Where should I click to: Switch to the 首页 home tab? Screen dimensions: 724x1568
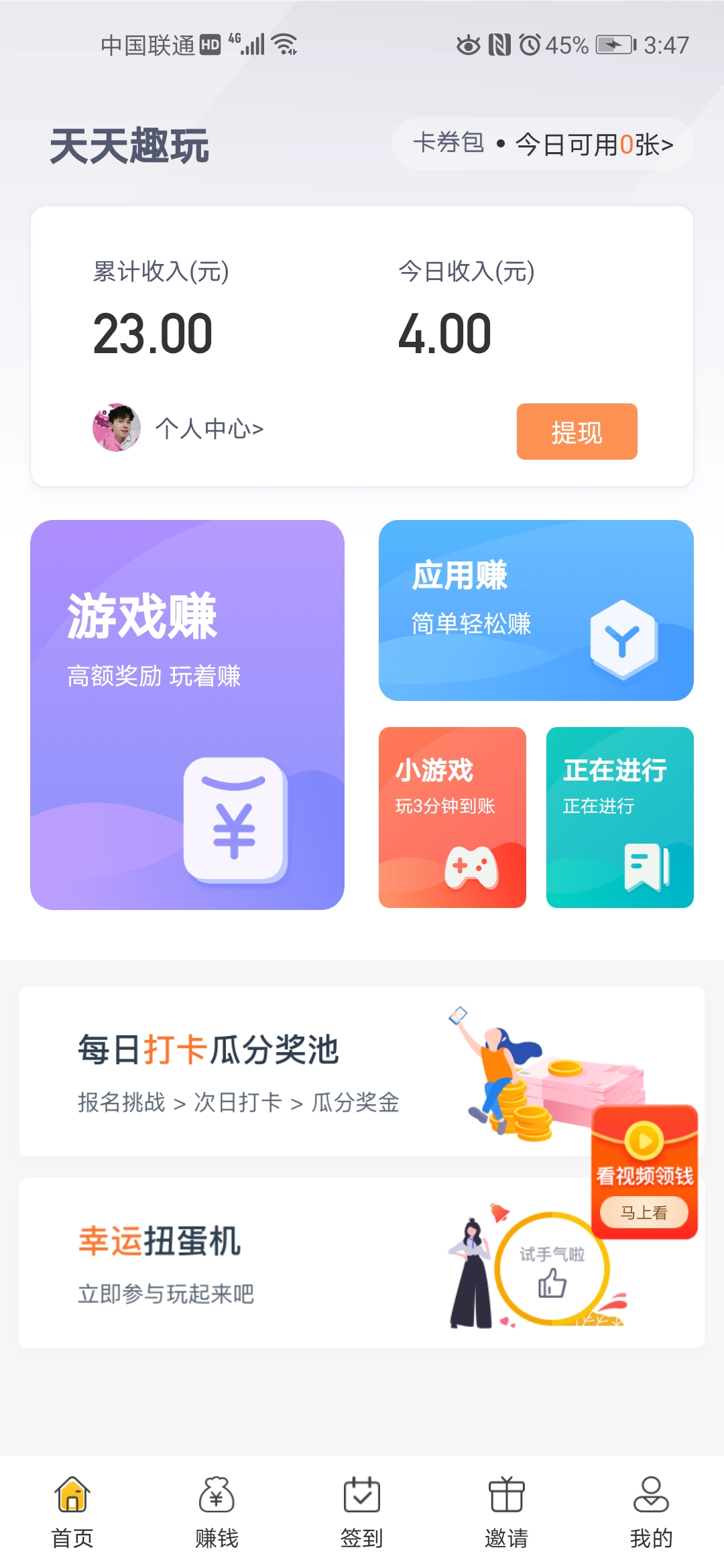[x=72, y=1508]
